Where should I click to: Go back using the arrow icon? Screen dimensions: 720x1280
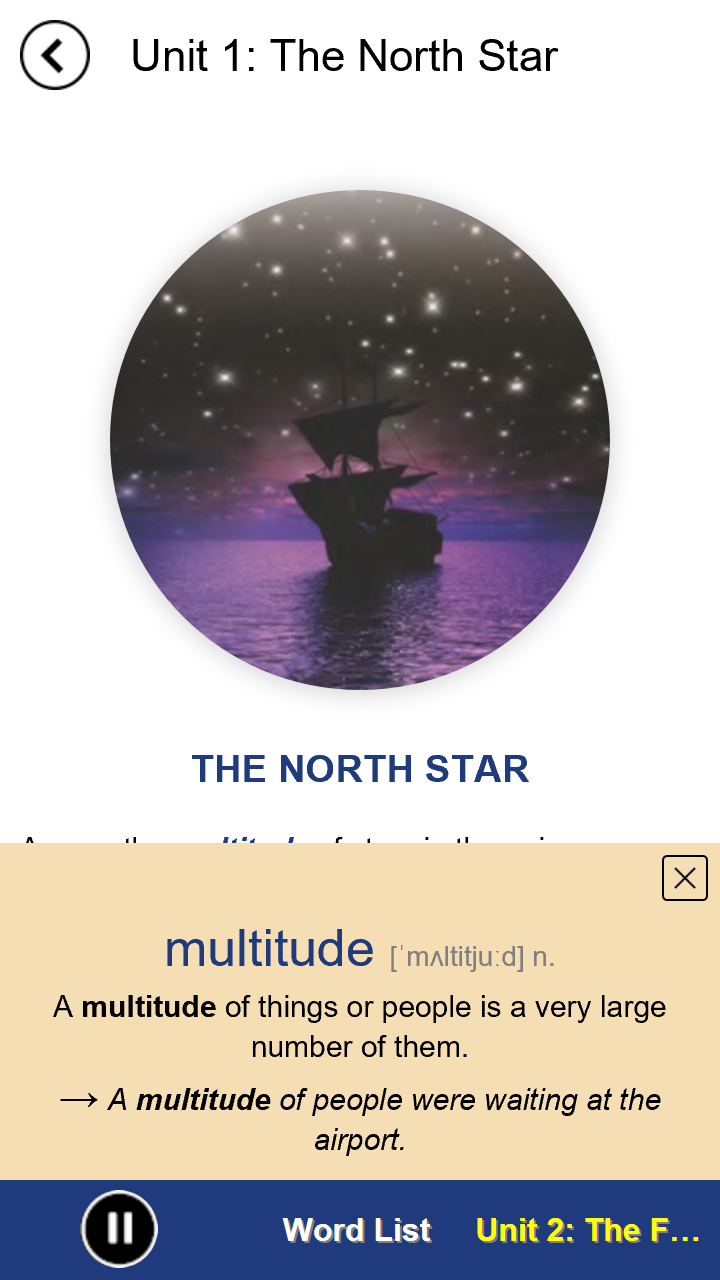[55, 55]
